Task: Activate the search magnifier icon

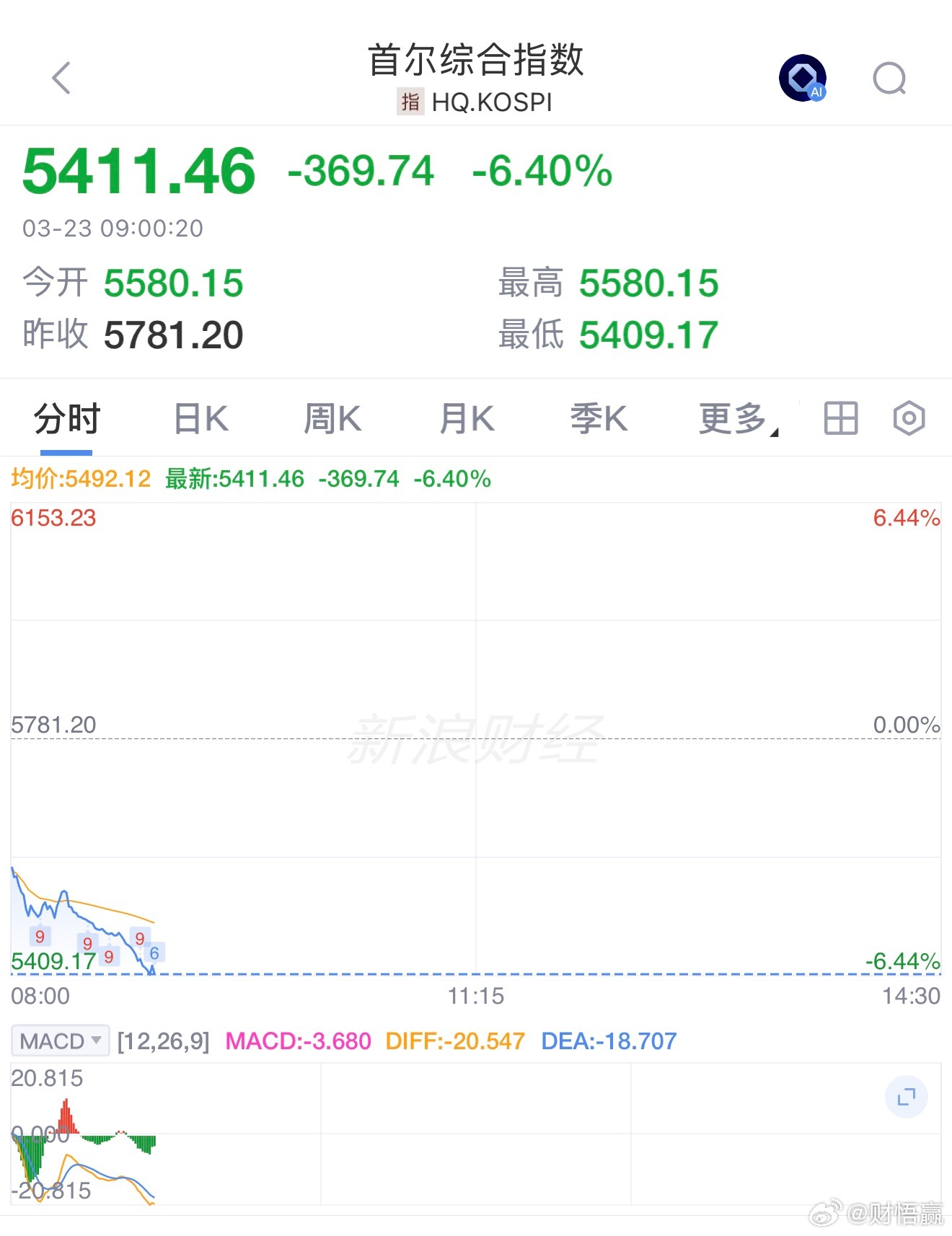Action: (891, 77)
